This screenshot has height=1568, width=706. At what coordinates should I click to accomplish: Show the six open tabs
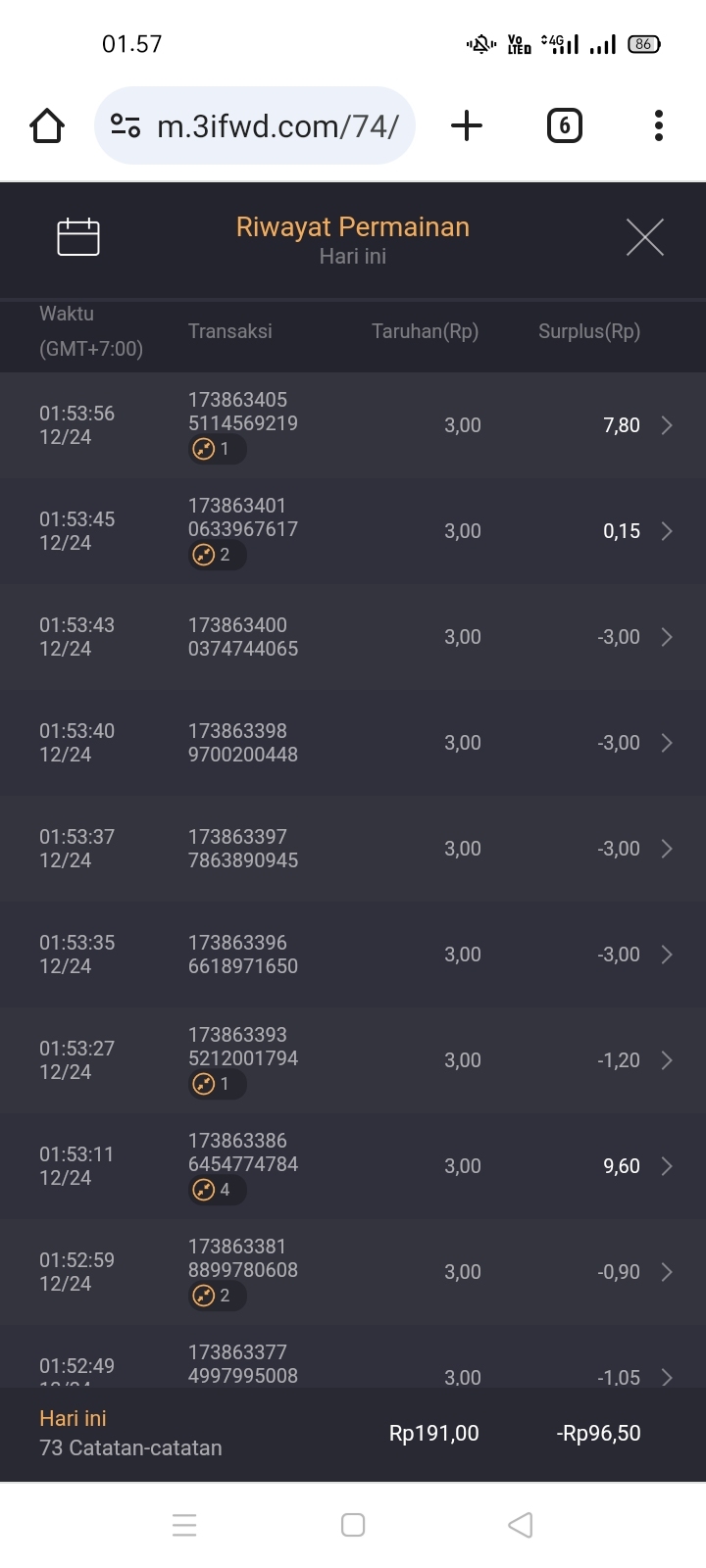564,125
